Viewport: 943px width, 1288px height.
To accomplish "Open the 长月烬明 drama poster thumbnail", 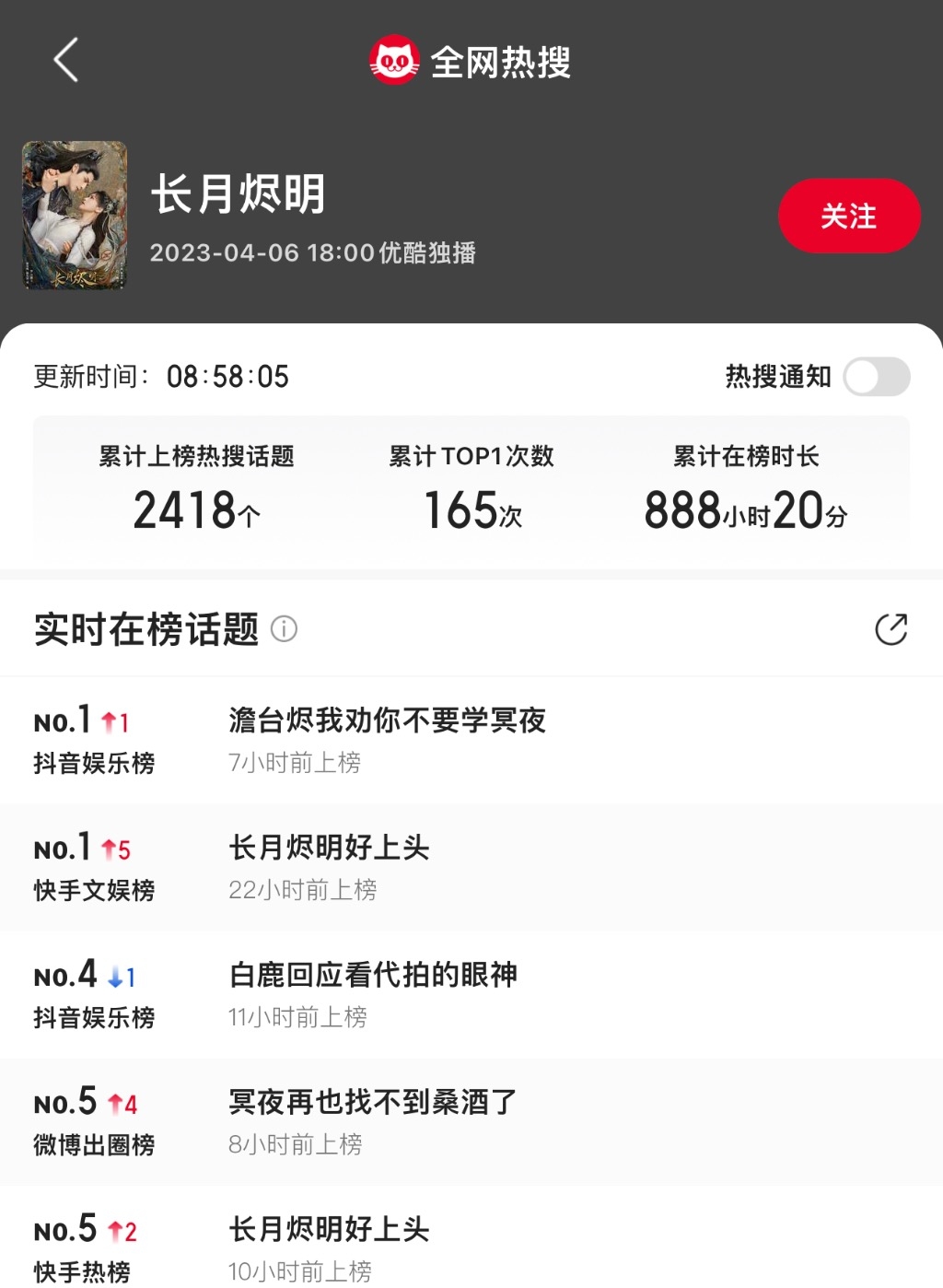I will (75, 215).
